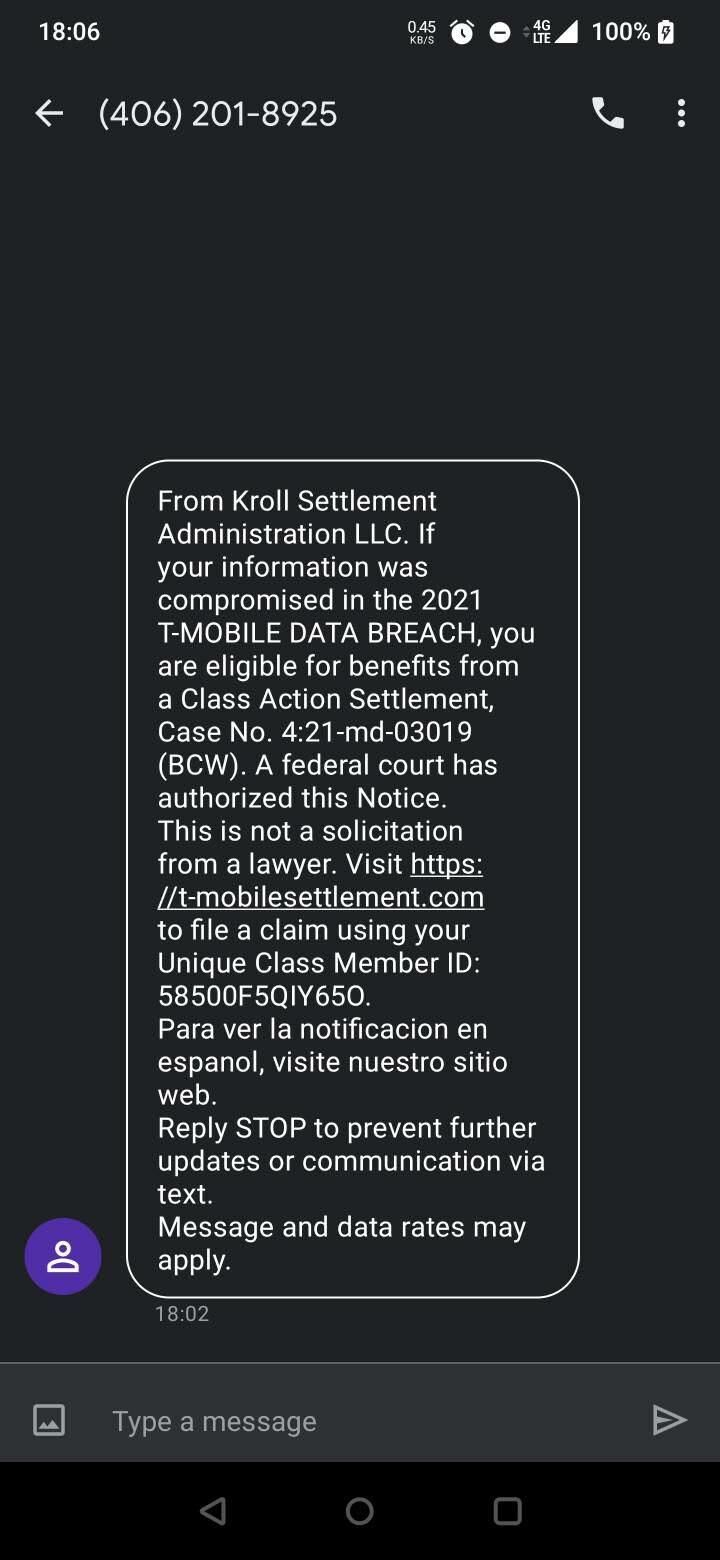Tap the system home button
The width and height of the screenshot is (720, 1560).
360,1511
